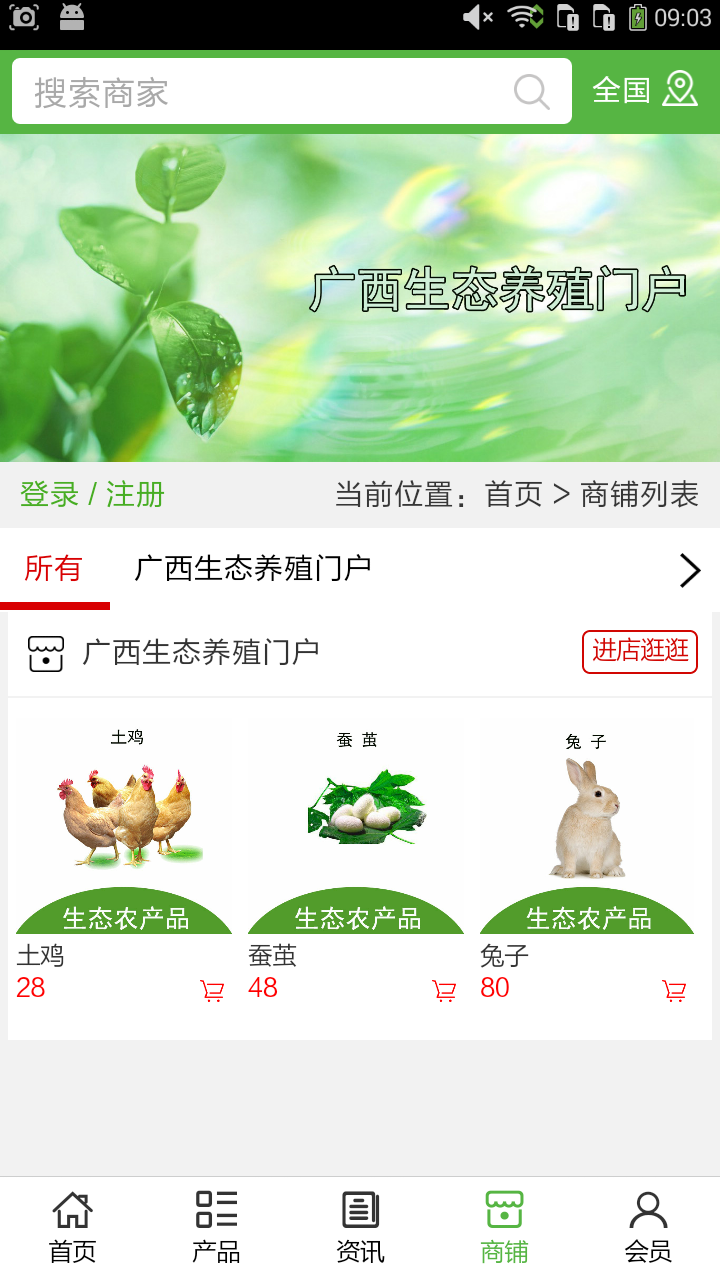
Task: Add 兔子 to the cart
Action: point(675,991)
